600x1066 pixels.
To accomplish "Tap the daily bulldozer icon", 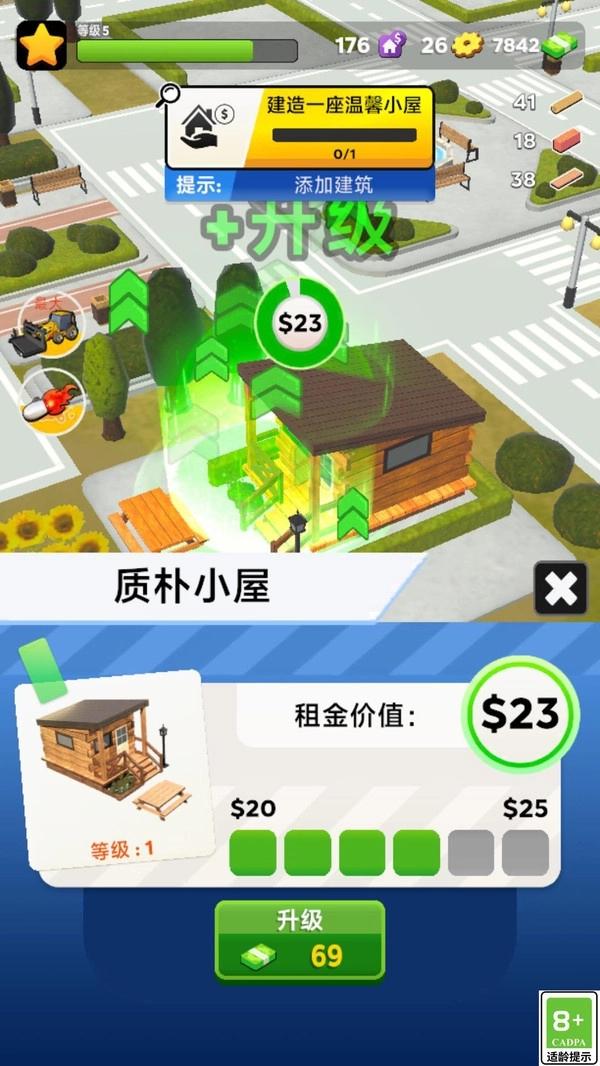I will point(49,326).
